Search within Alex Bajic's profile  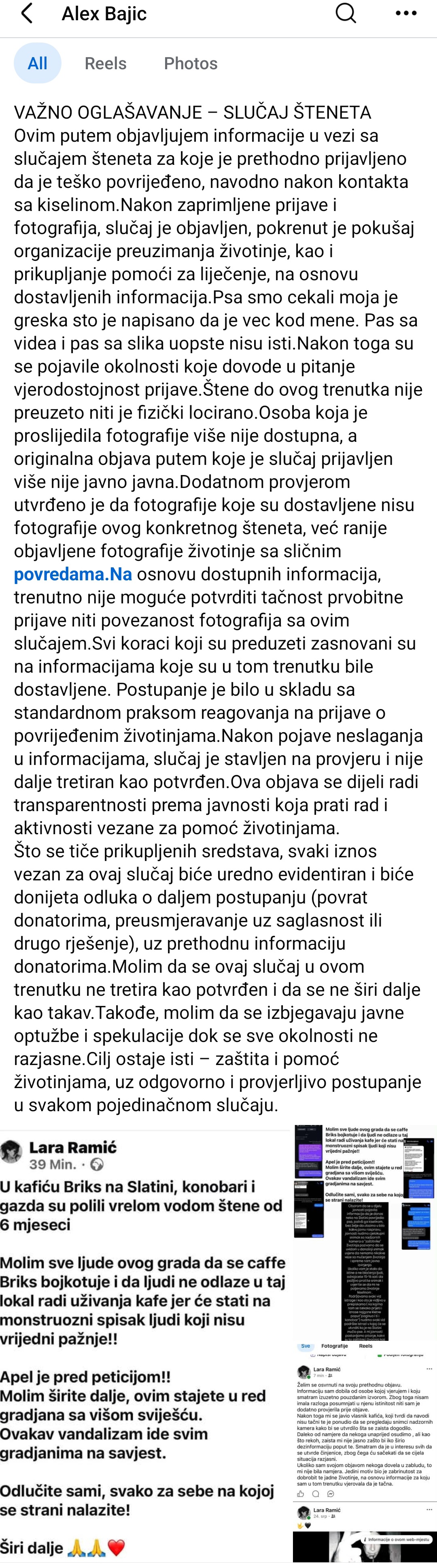346,13
